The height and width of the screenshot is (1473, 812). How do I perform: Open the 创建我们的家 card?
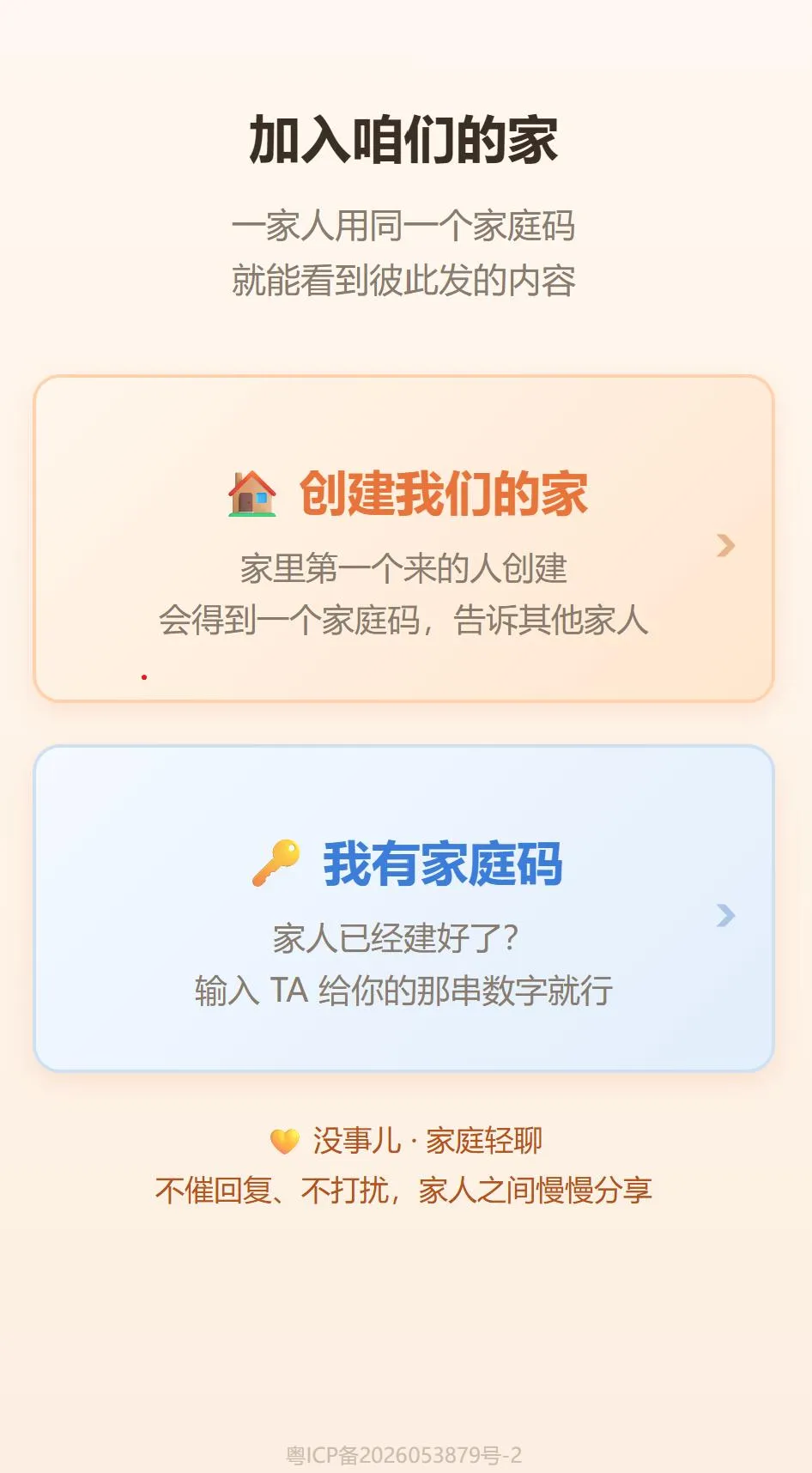click(403, 538)
